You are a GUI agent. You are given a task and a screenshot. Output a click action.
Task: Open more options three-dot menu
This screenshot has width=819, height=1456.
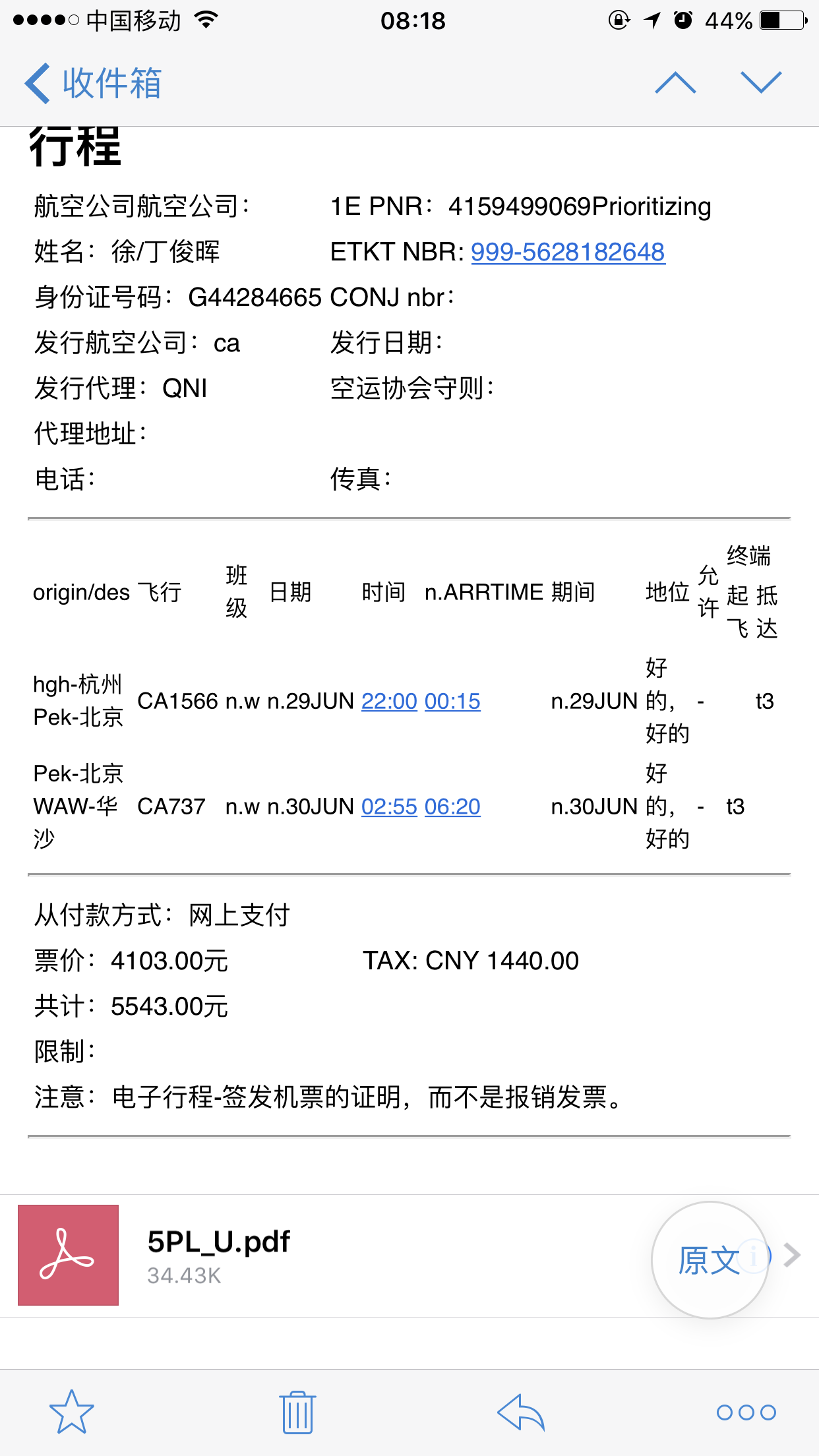(746, 1412)
